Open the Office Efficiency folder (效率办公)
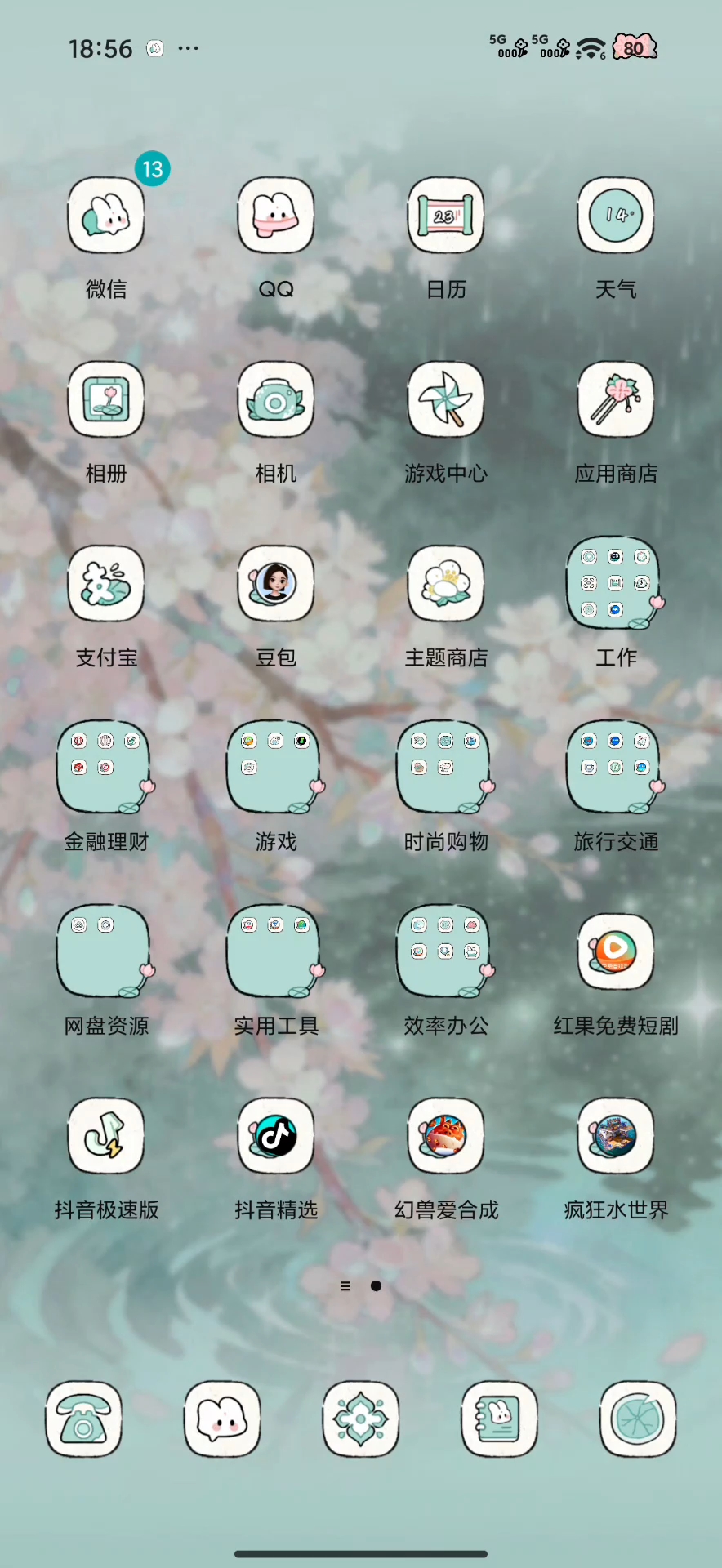 [x=446, y=951]
